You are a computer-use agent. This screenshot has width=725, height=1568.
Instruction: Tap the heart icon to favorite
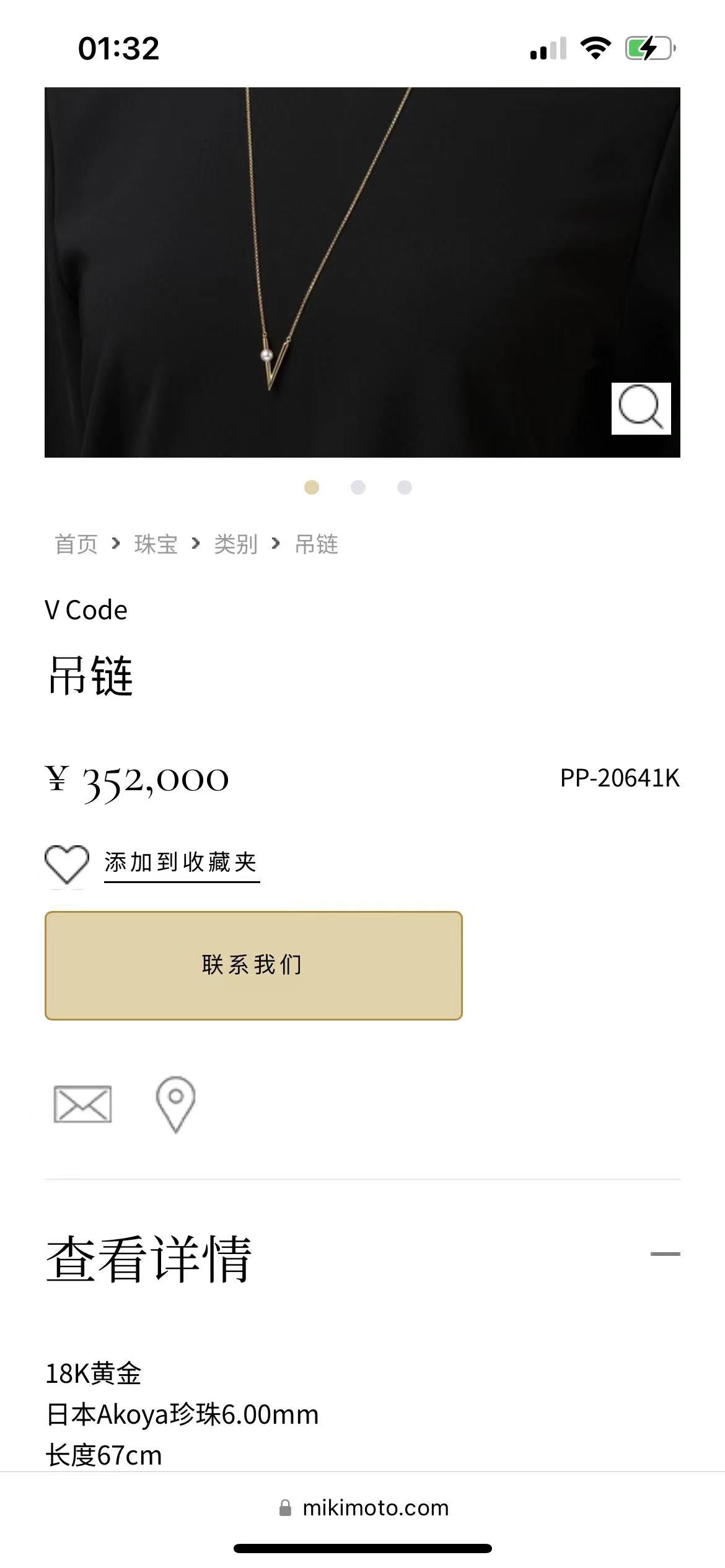pyautogui.click(x=67, y=863)
